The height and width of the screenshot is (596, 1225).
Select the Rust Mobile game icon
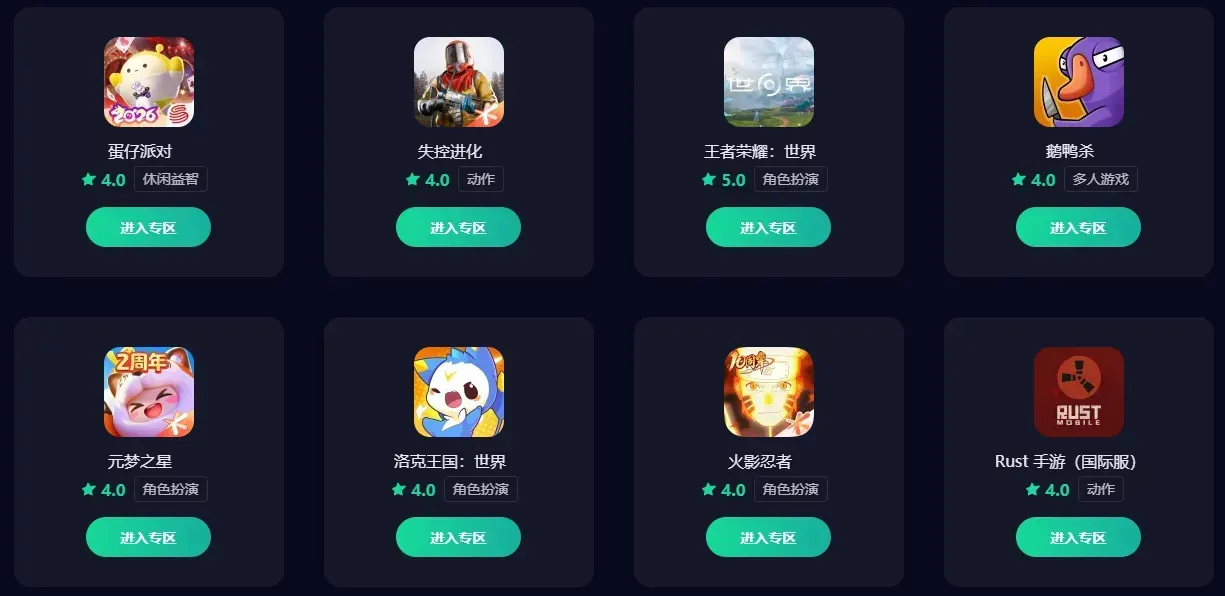pyautogui.click(x=1079, y=392)
